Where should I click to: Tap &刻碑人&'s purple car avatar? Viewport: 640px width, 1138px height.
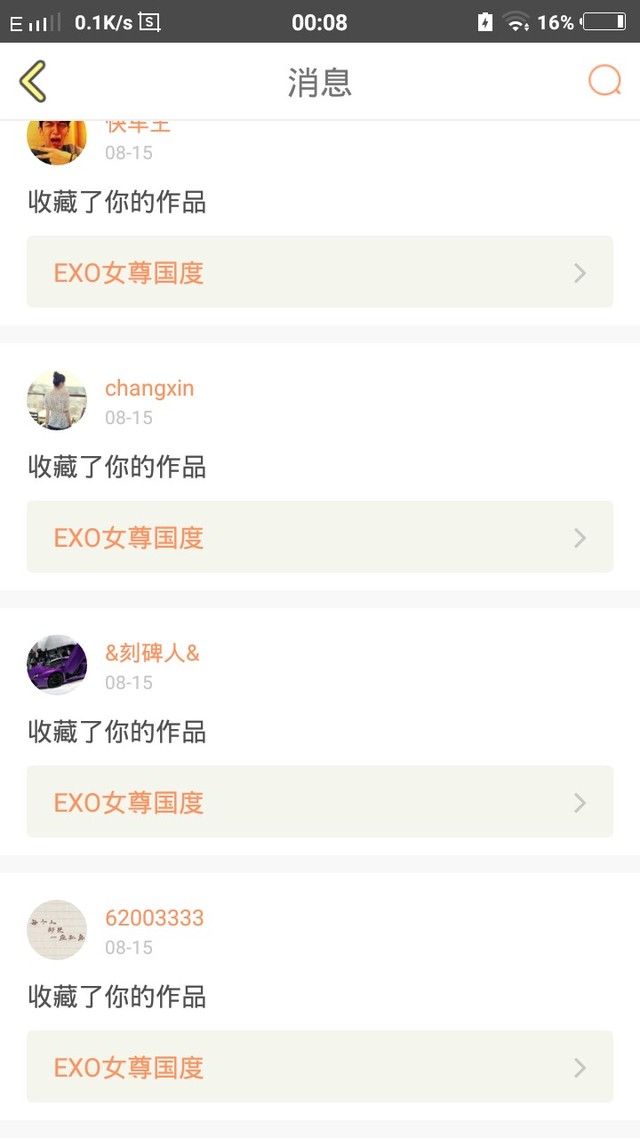click(x=57, y=665)
